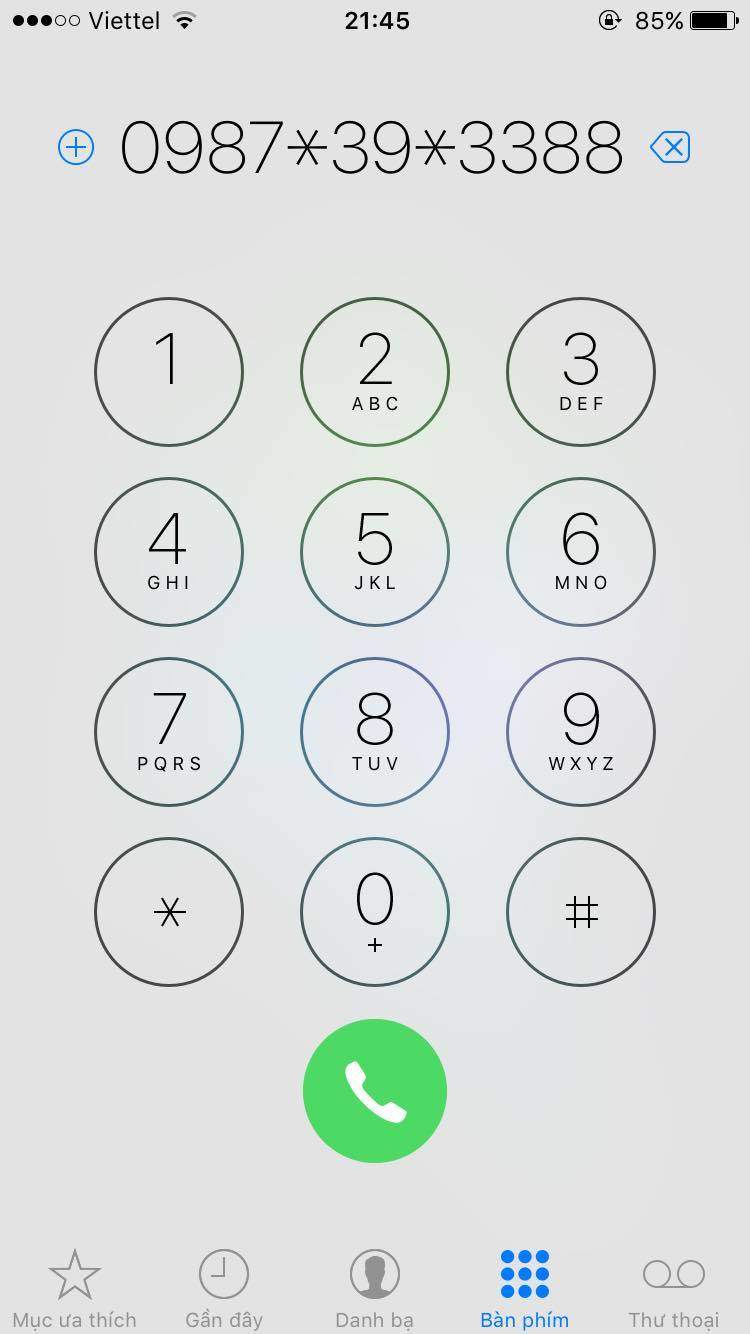Image resolution: width=750 pixels, height=1334 pixels.
Task: Enter digit 6 MNO
Action: [581, 552]
